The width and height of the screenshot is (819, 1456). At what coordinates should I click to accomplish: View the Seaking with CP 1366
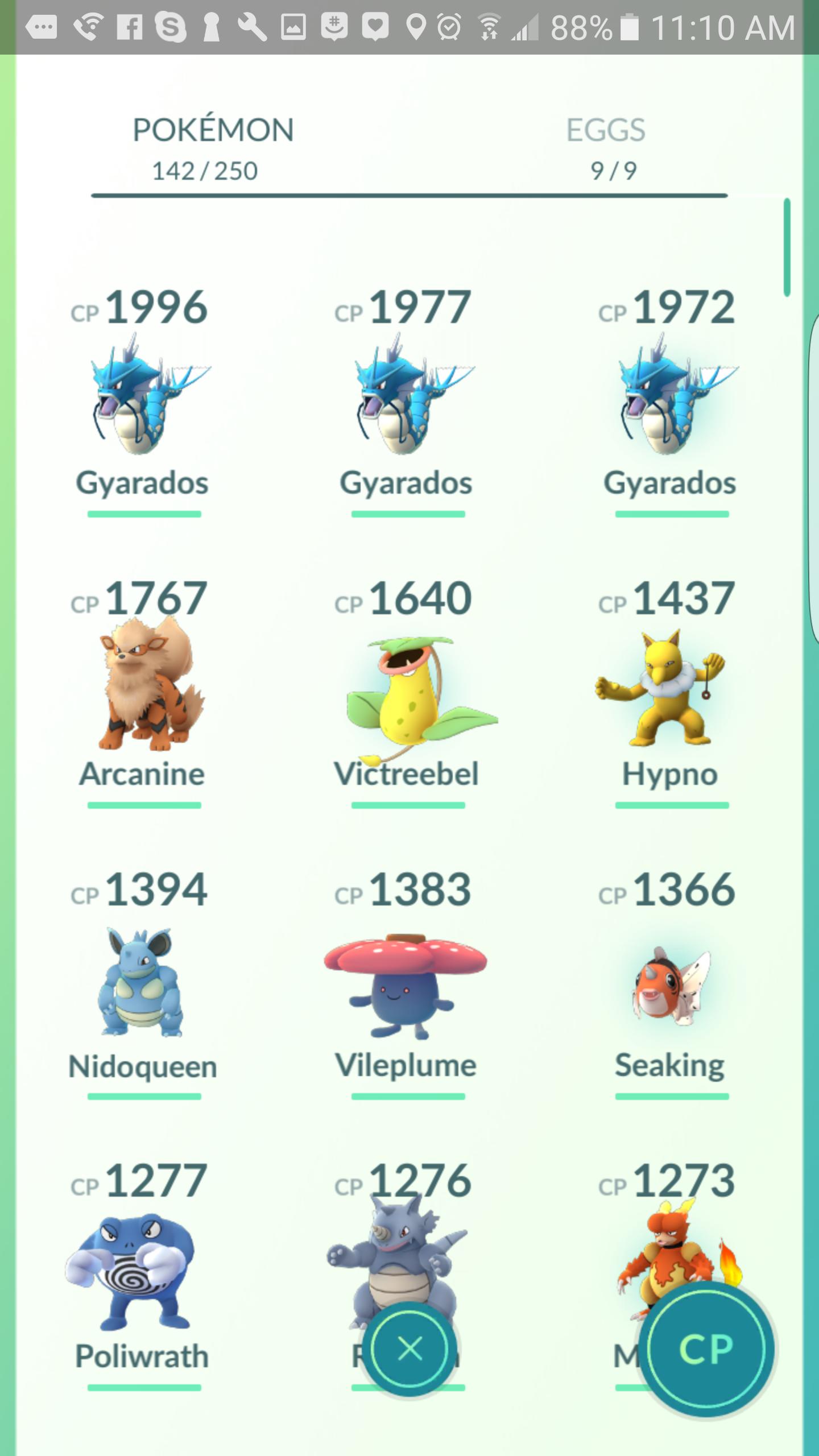point(670,984)
